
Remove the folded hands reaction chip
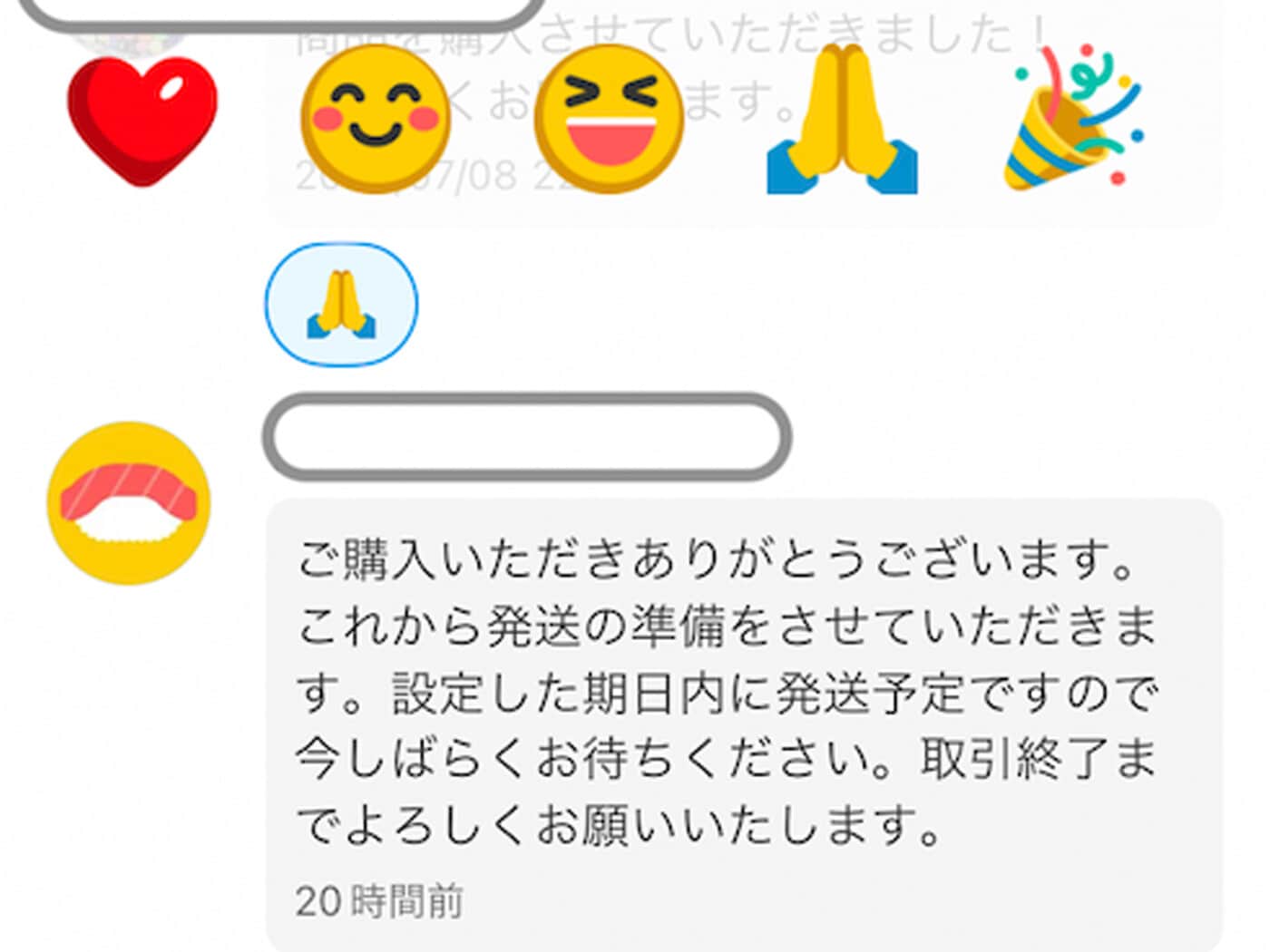tap(341, 305)
